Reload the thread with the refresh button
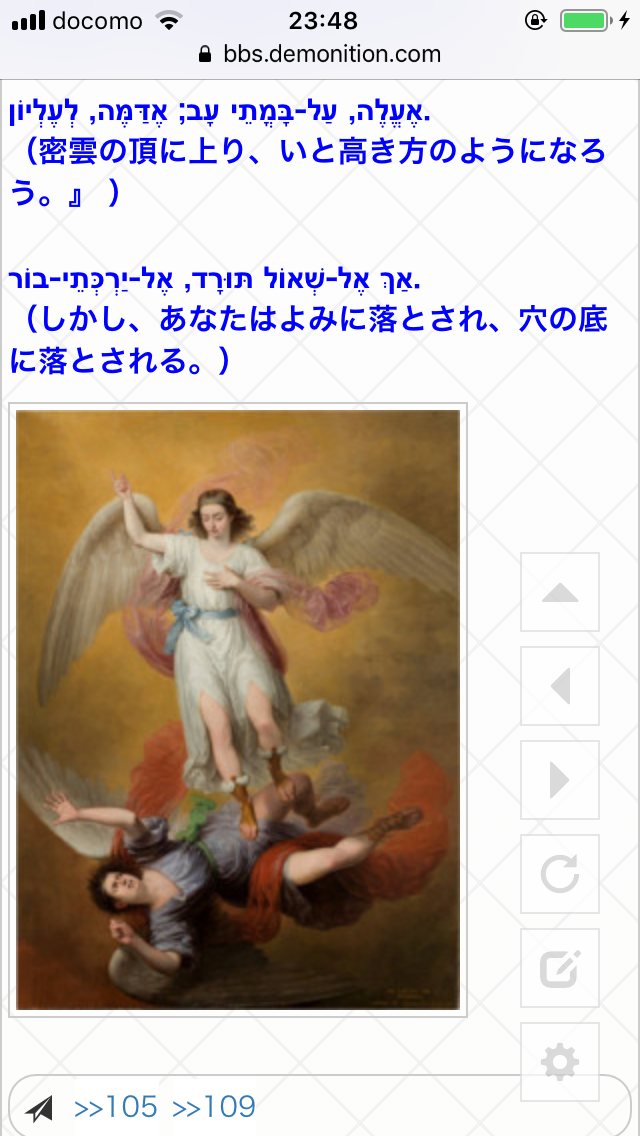This screenshot has width=640, height=1136. pos(560,874)
